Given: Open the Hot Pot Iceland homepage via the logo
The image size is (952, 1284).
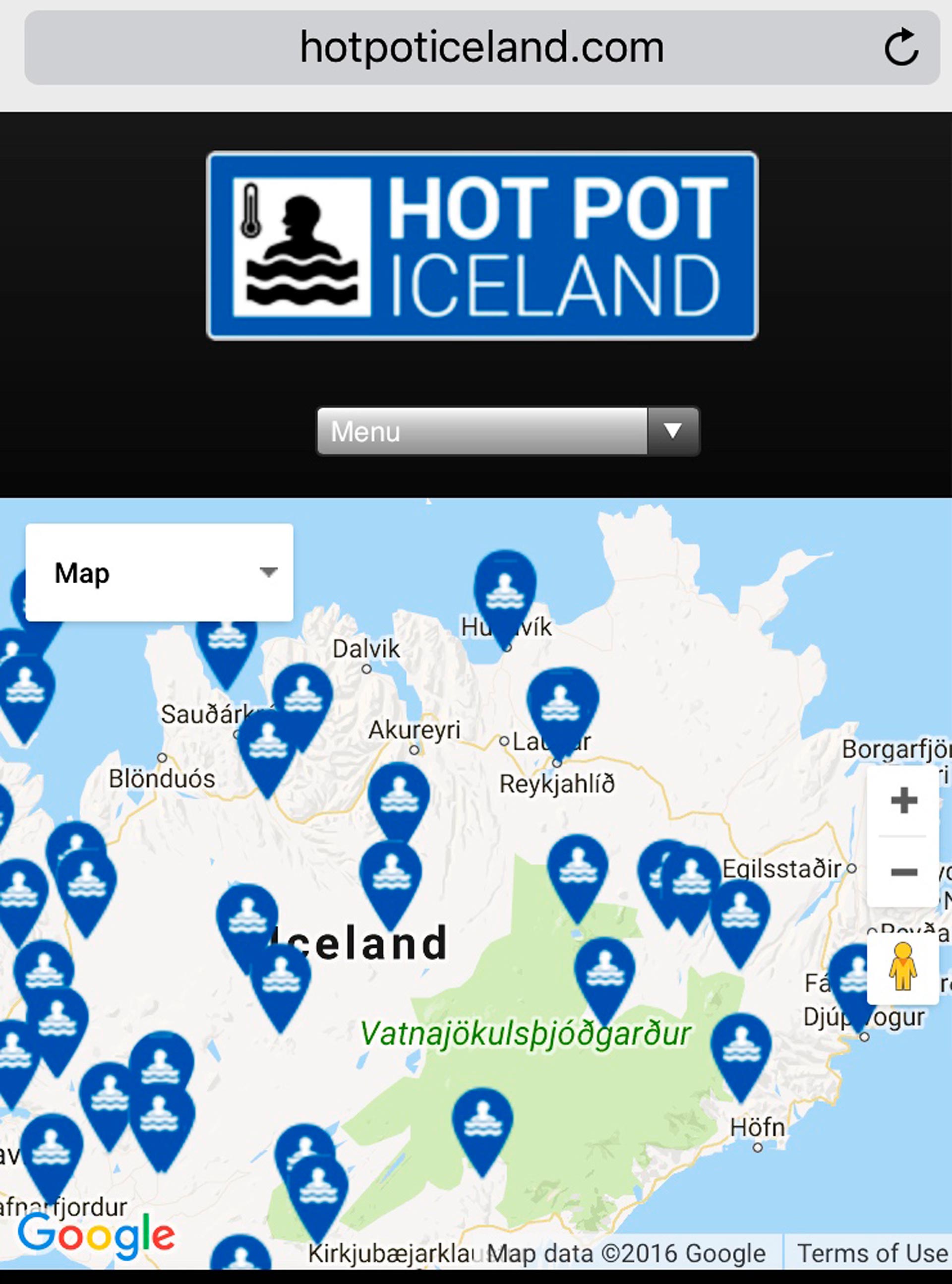Looking at the screenshot, I should click(x=482, y=245).
